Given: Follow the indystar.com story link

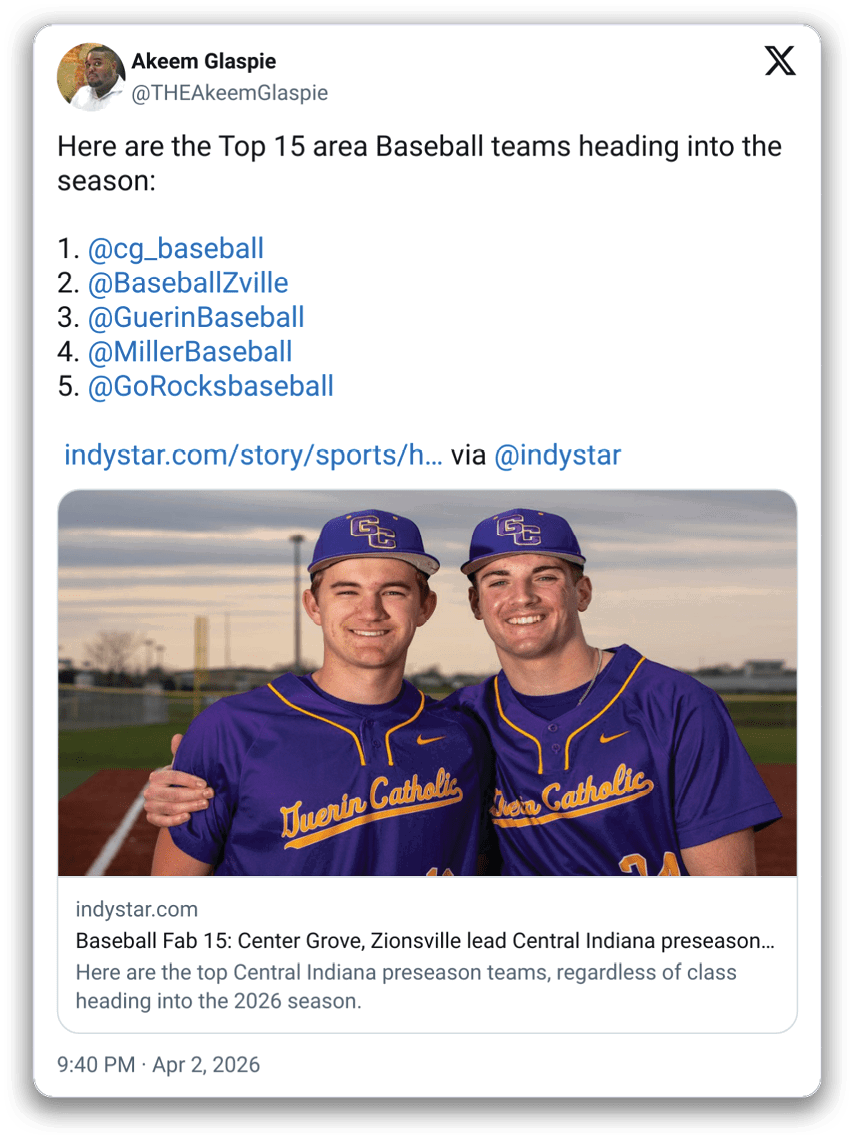Looking at the screenshot, I should (253, 456).
